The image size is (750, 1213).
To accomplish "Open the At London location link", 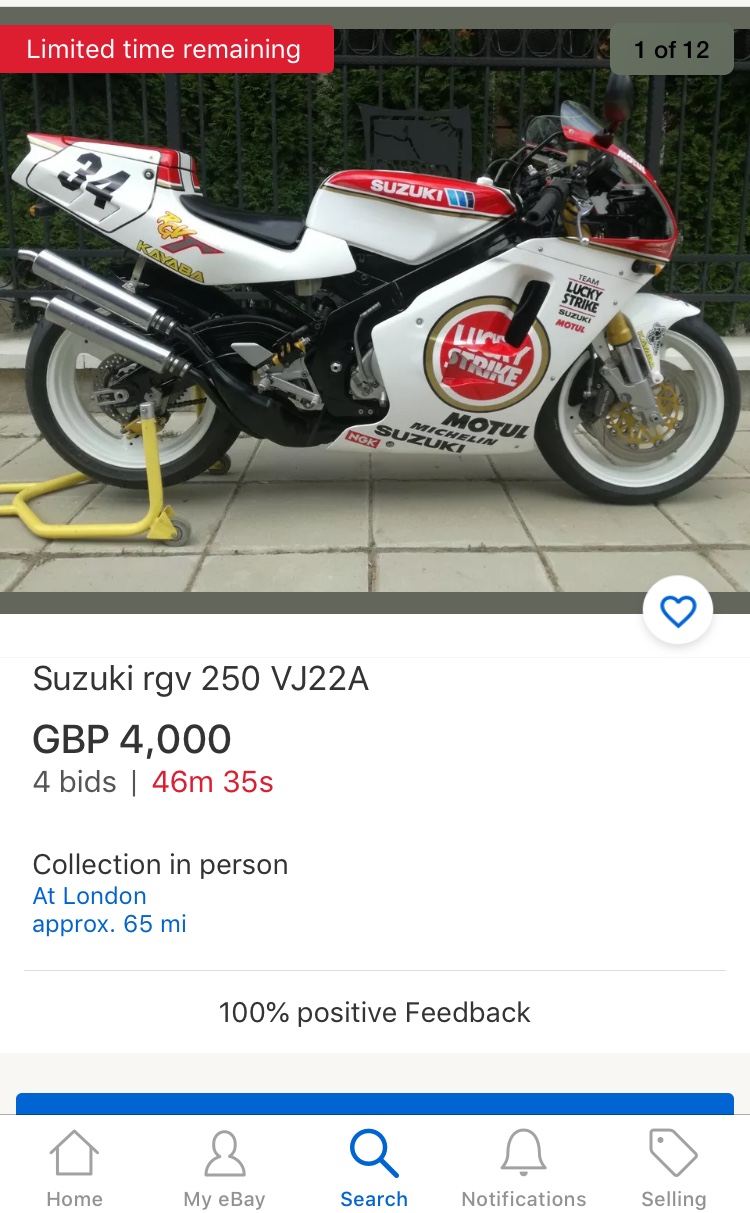I will tap(90, 896).
